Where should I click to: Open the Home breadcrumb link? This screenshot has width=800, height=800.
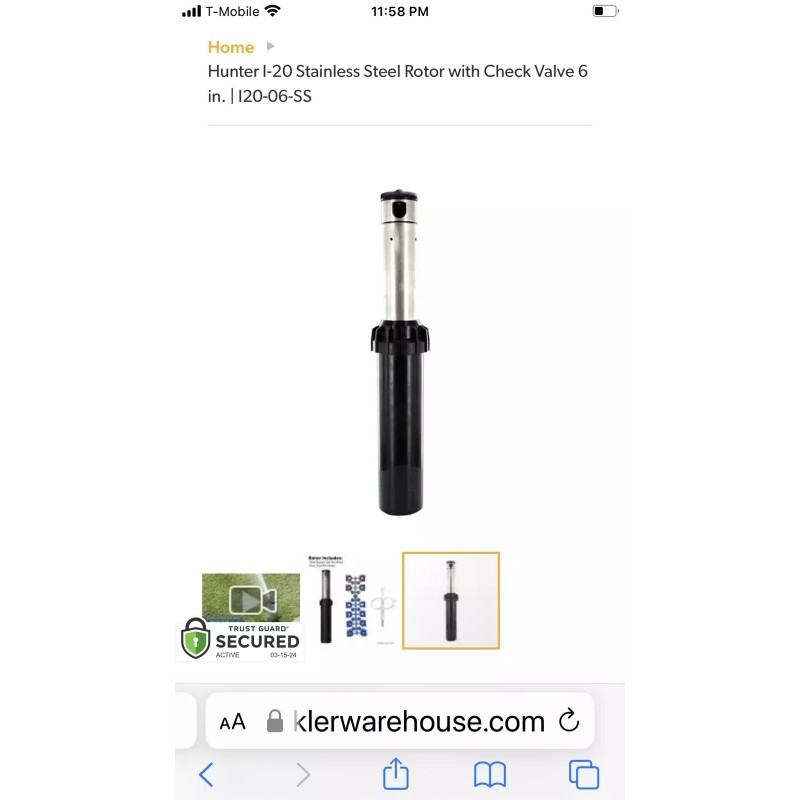point(231,47)
